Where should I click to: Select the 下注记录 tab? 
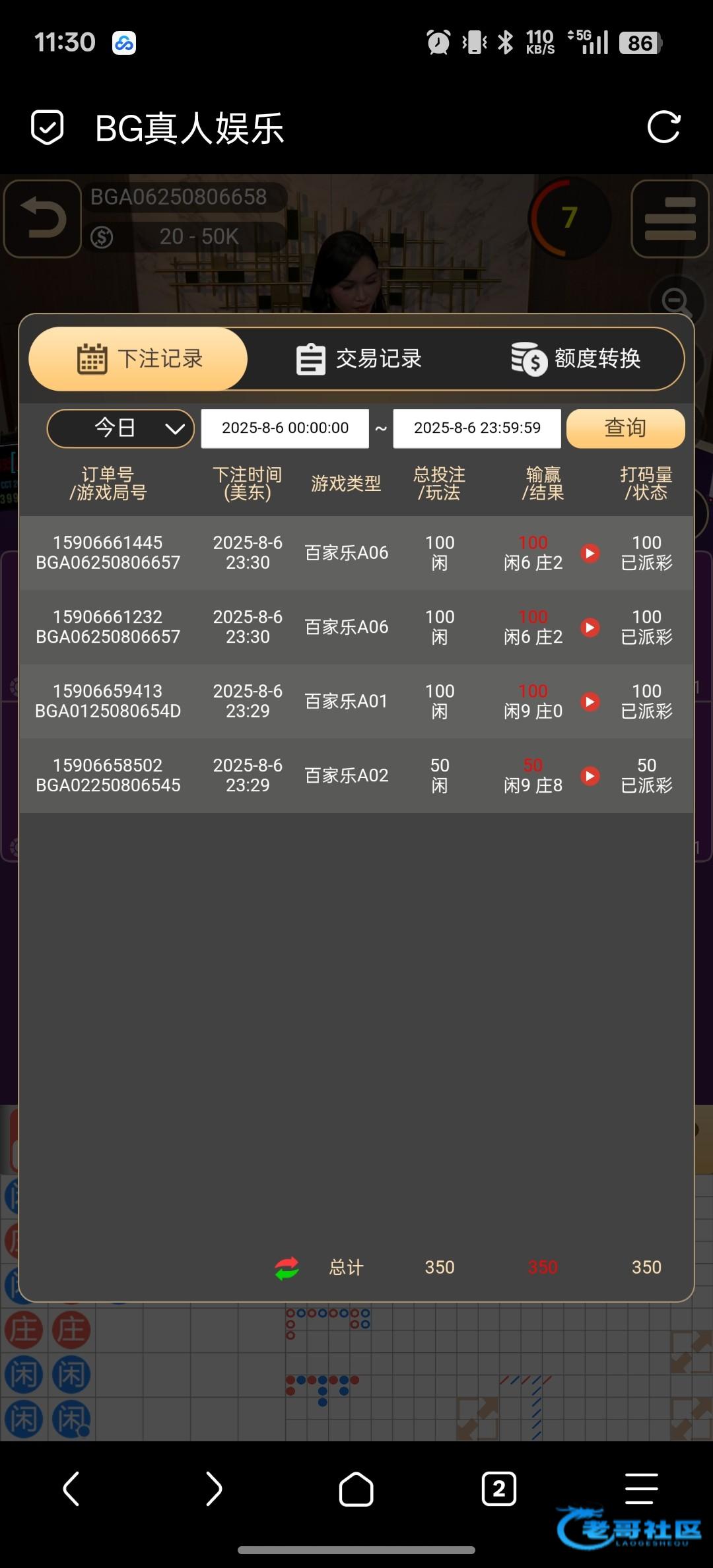pos(139,359)
